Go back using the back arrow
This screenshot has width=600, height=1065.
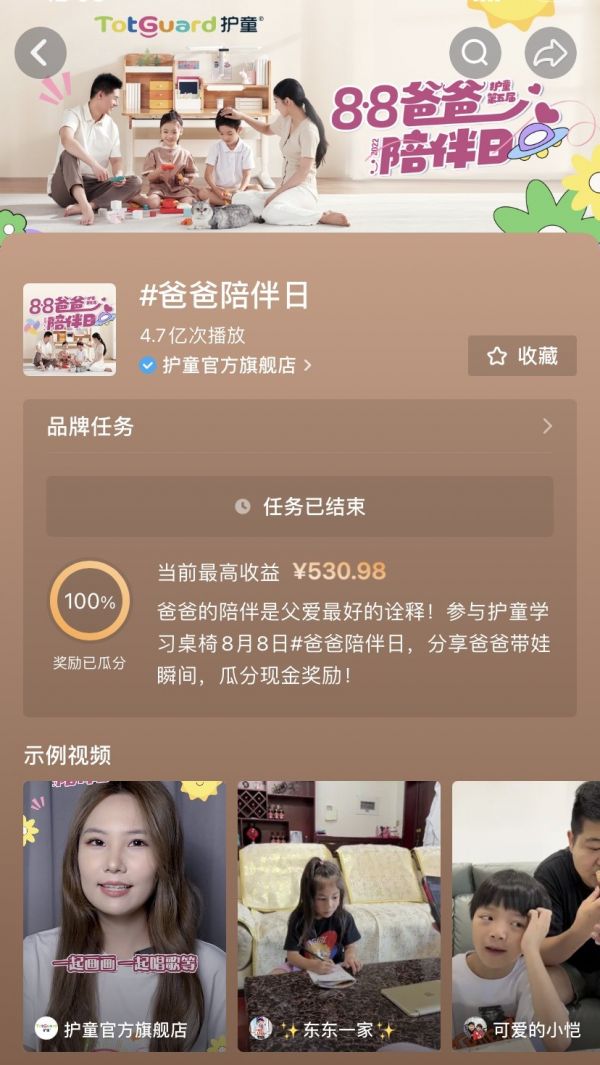(40, 53)
